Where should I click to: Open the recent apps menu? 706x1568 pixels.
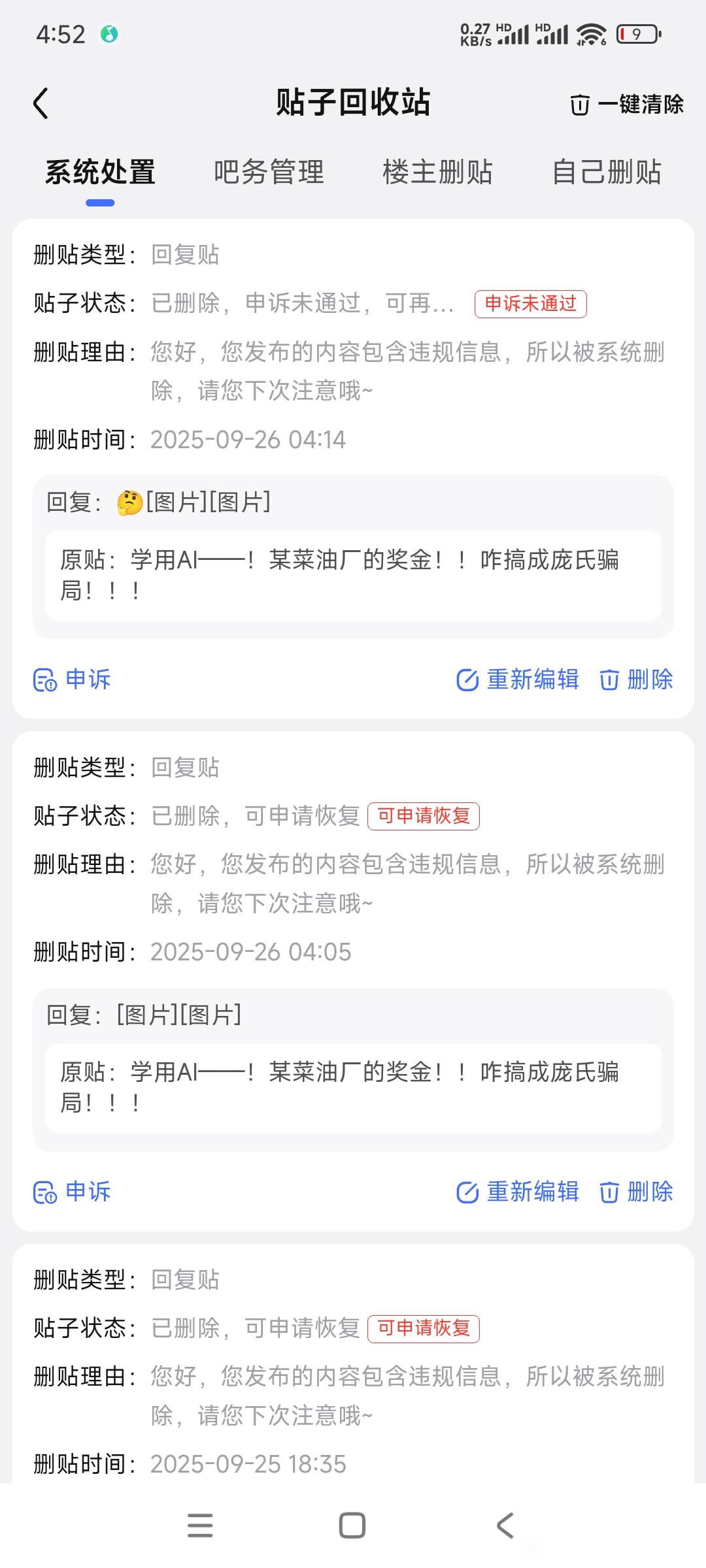pos(200,1526)
